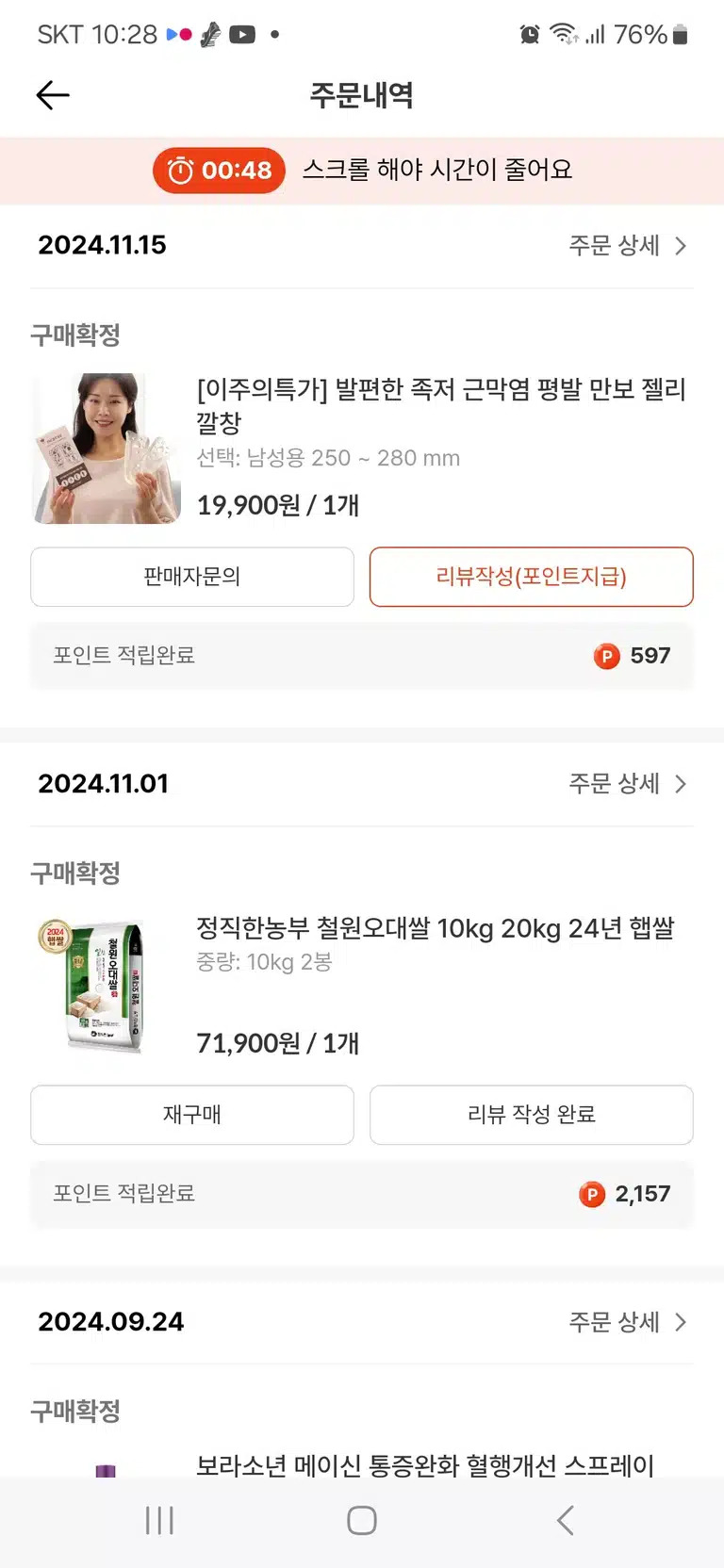Open 주문 상세 for the 2024.09.24 order

tap(628, 1322)
